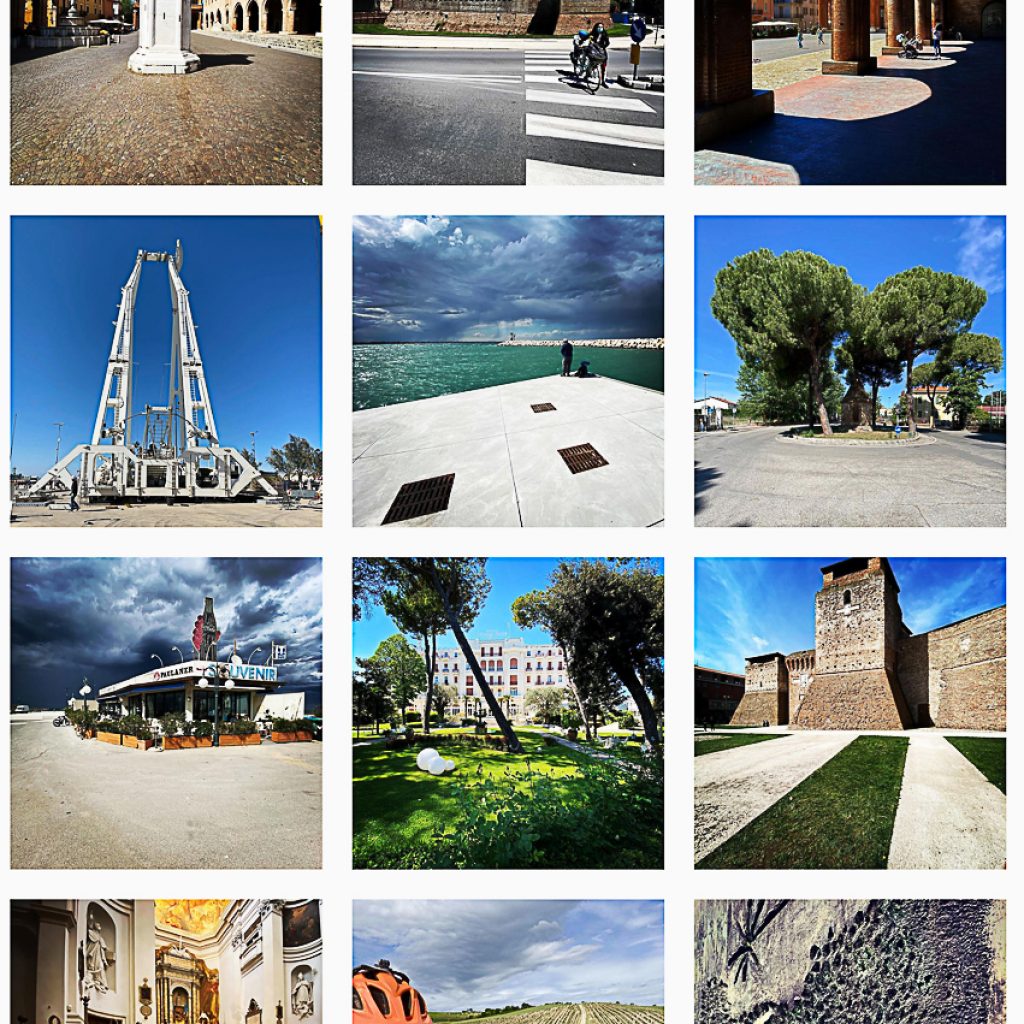The width and height of the screenshot is (1024, 1024).
Task: Open the brick castle tower photo
Action: pyautogui.click(x=850, y=713)
